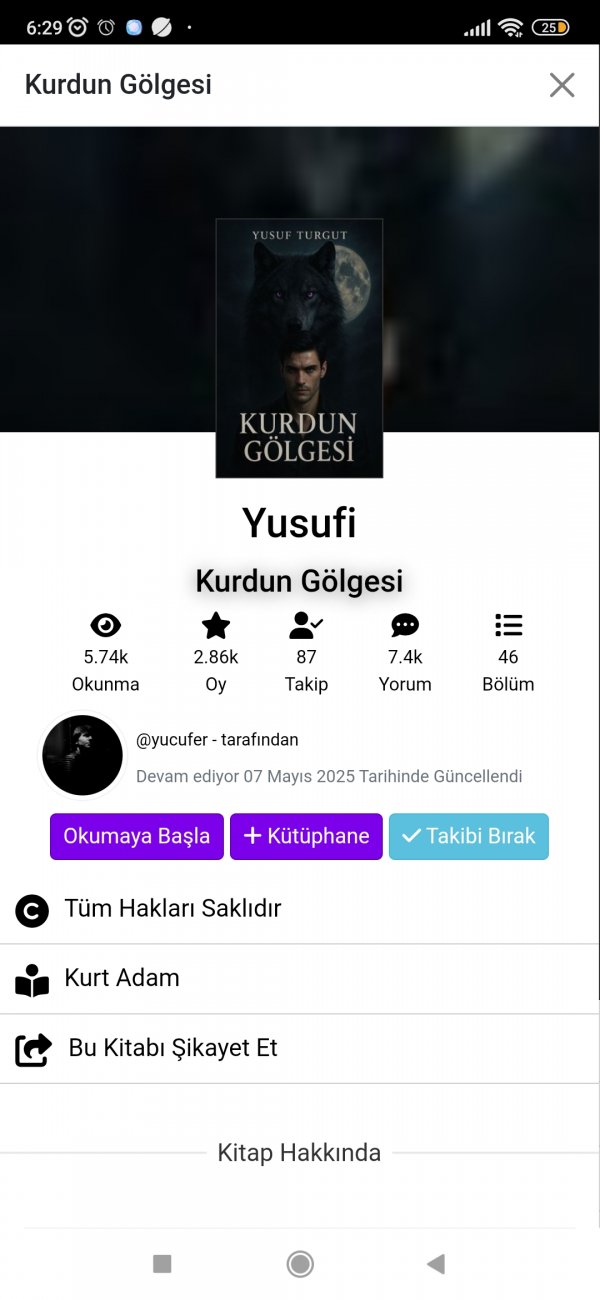This screenshot has width=600, height=1300.
Task: Add the book via the Kütüphane button
Action: click(x=306, y=836)
